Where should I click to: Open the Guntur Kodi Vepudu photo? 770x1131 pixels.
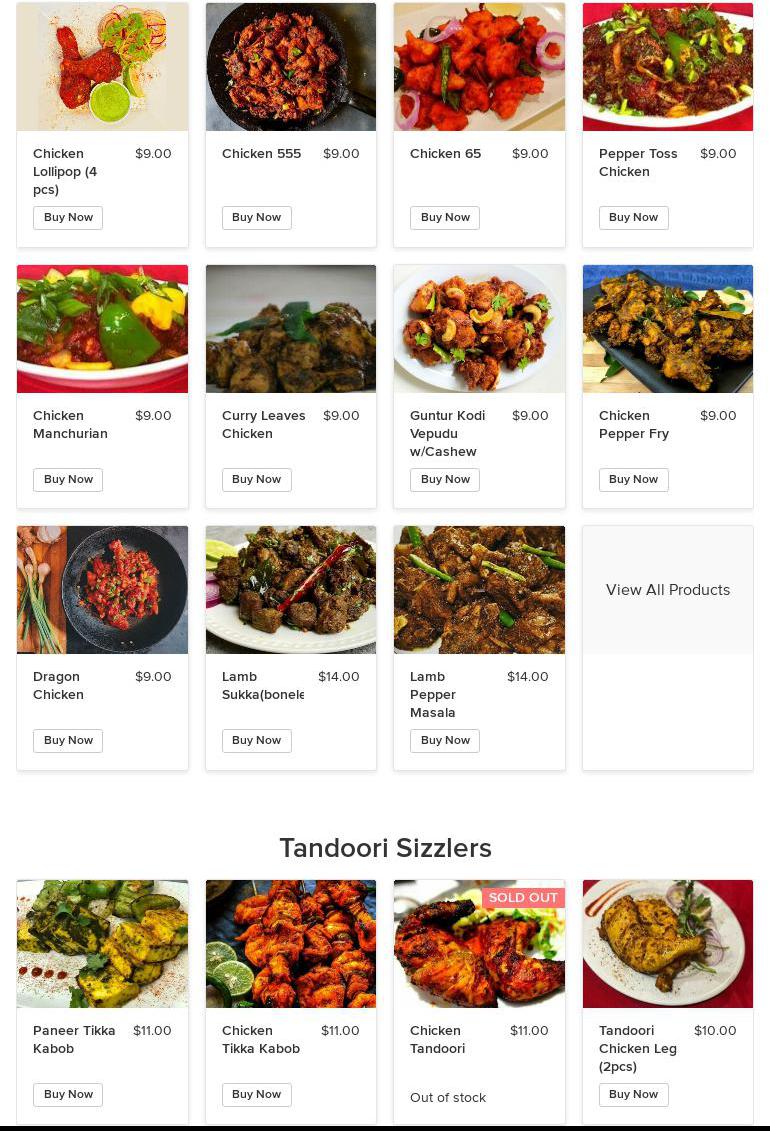479,329
